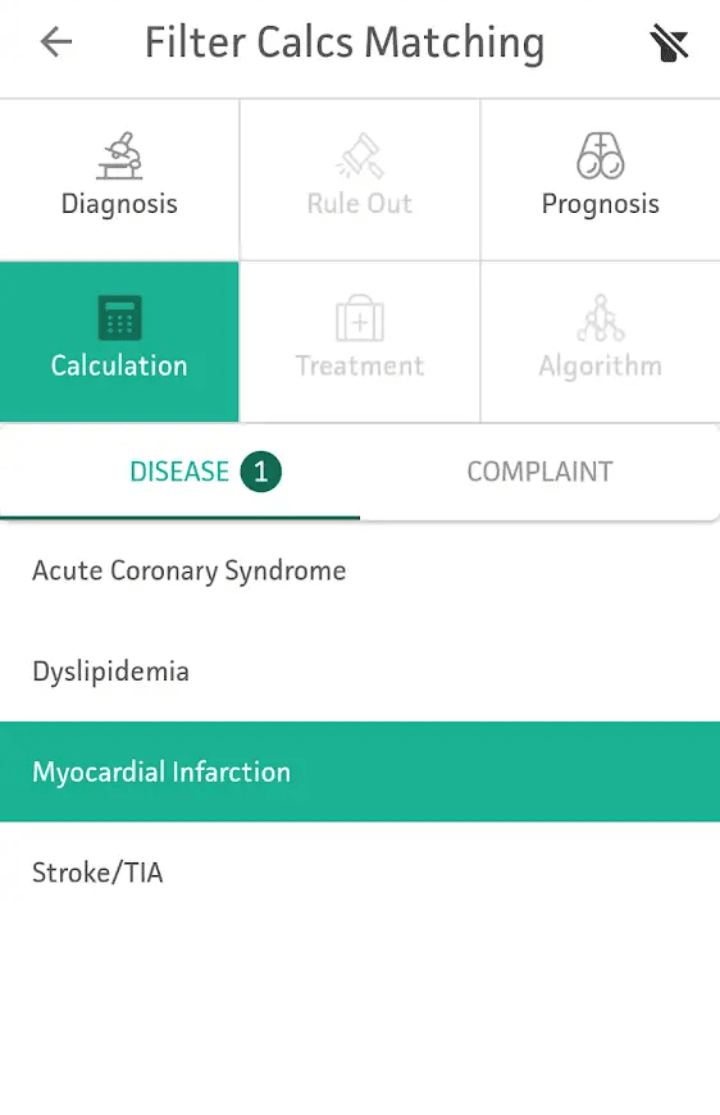The width and height of the screenshot is (720, 1115).
Task: Enable the Prognosis filter
Action: coord(600,178)
